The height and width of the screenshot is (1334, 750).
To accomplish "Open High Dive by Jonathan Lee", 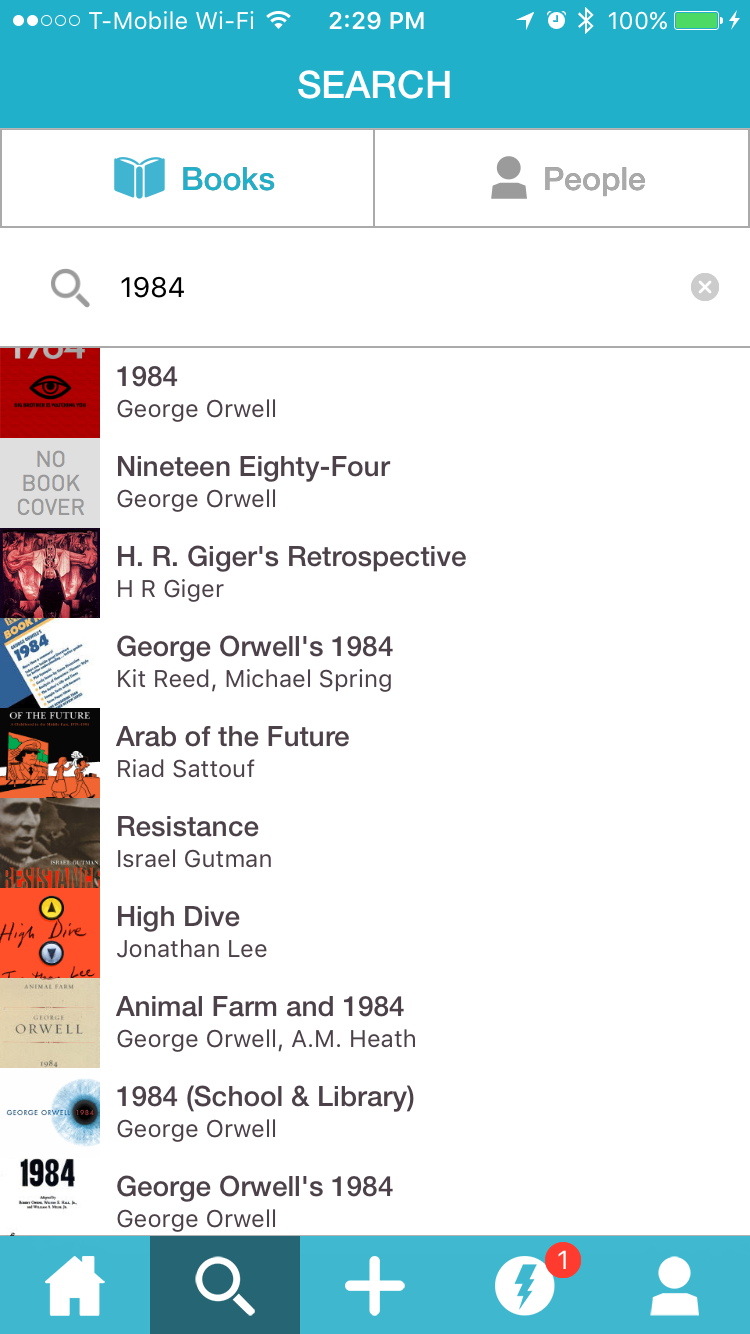I will [375, 932].
